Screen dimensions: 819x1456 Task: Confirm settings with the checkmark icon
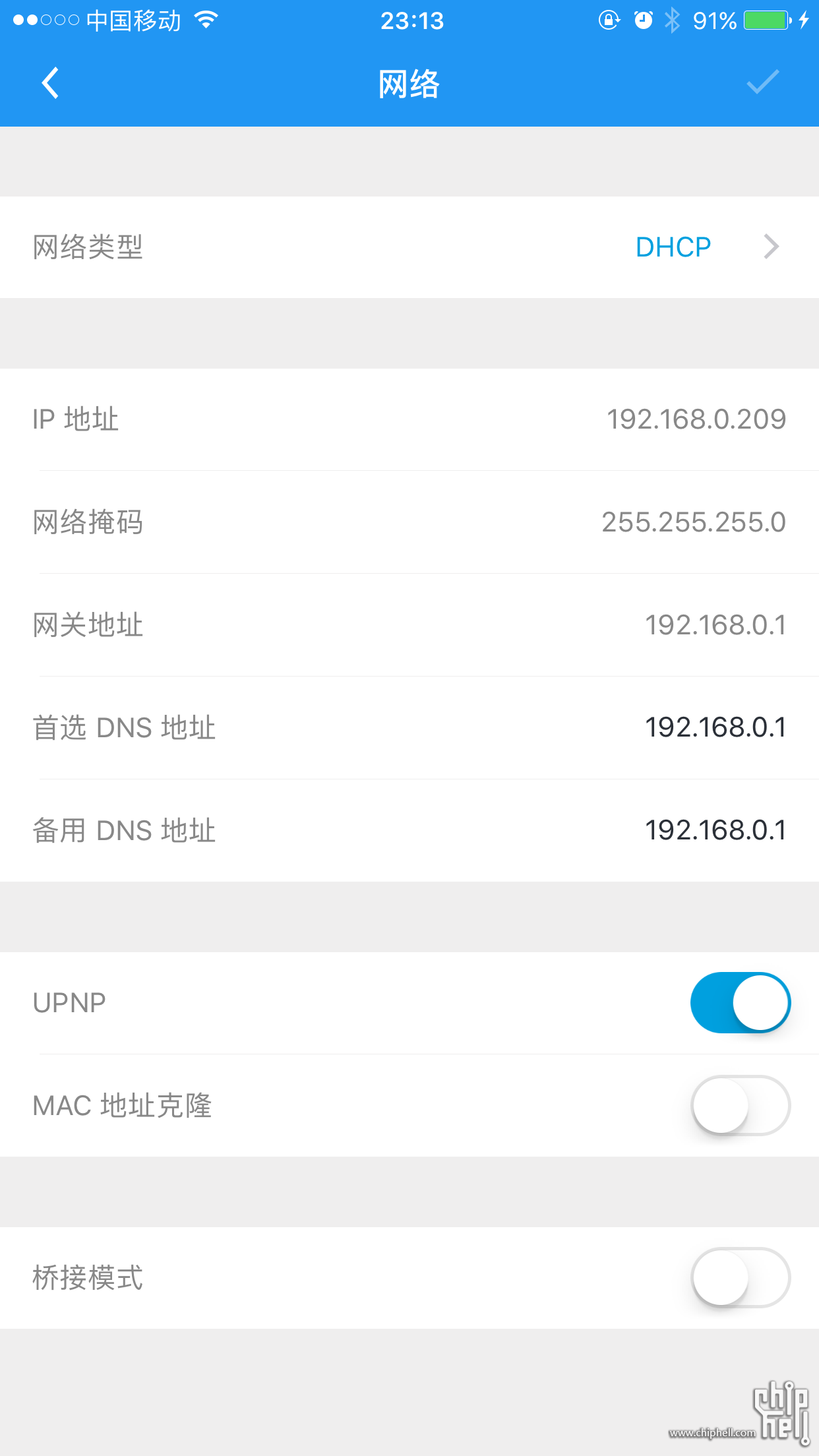(763, 82)
